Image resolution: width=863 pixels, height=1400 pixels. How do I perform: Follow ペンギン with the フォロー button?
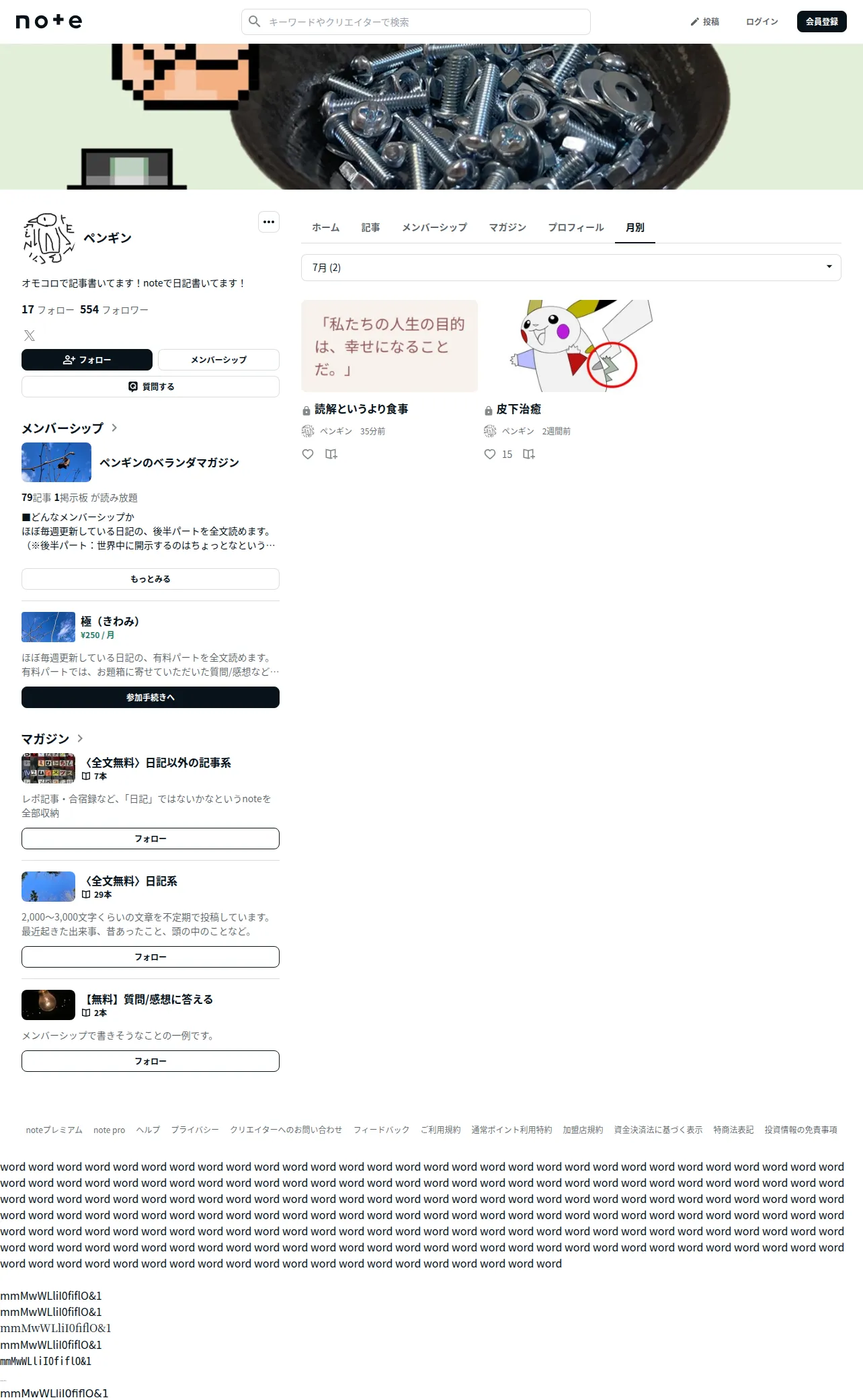tap(87, 360)
